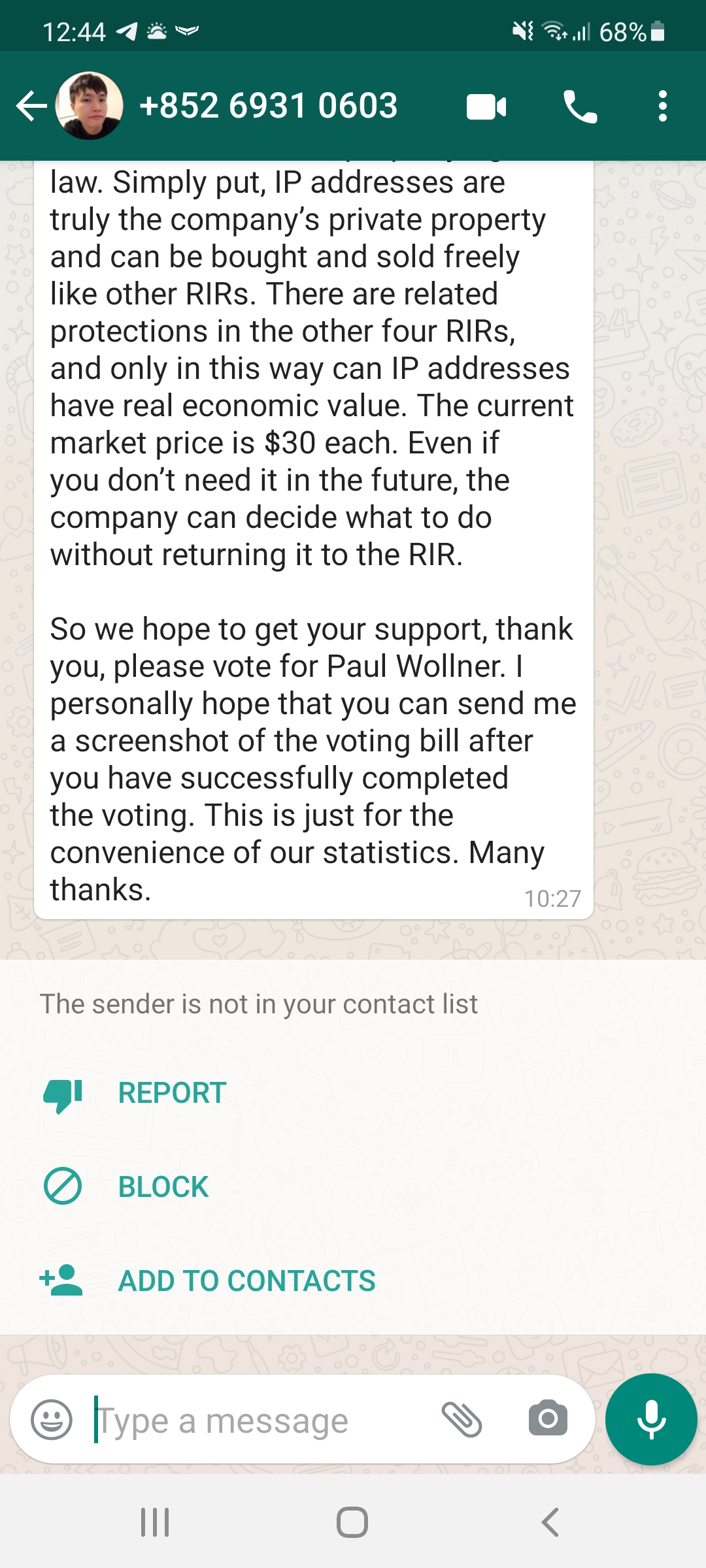The image size is (706, 1568).
Task: Open recent apps from navigation bar
Action: (156, 1522)
